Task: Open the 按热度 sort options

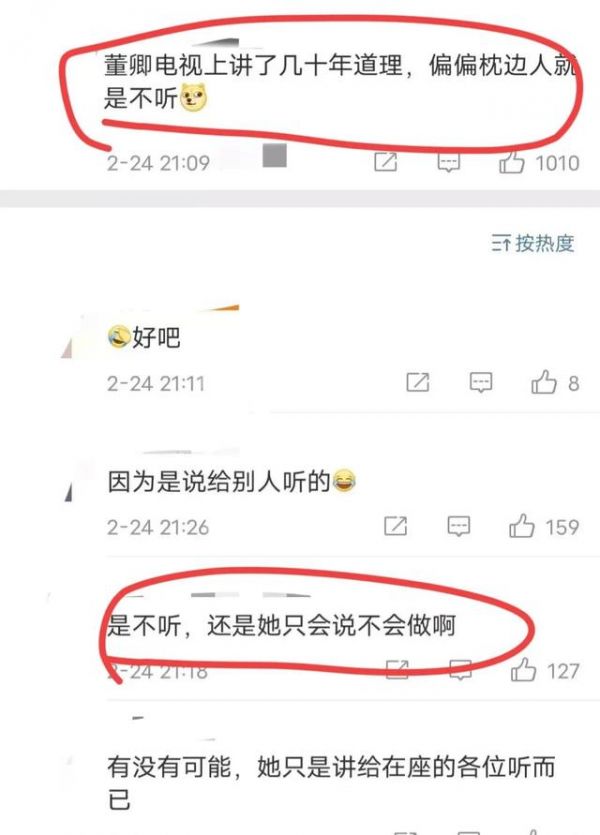Action: point(534,243)
